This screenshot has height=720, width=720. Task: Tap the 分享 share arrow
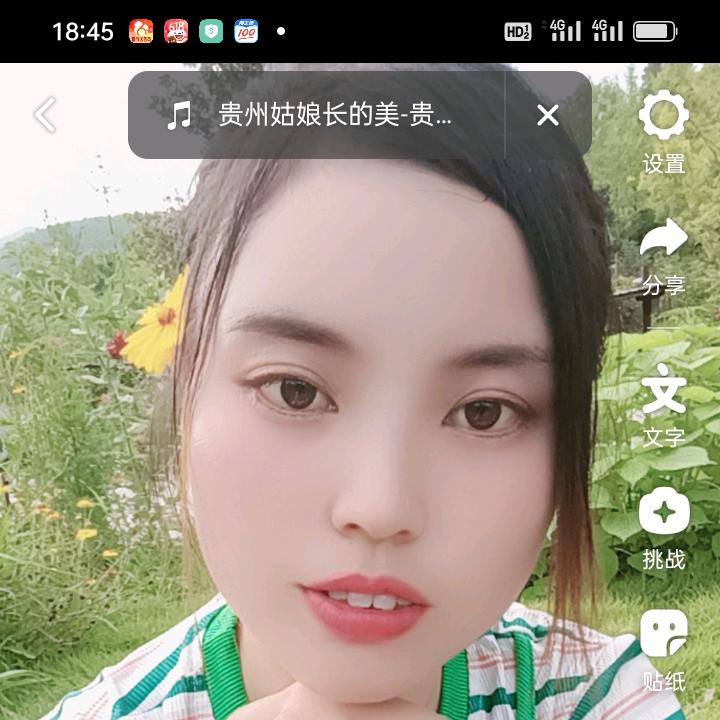coord(664,241)
